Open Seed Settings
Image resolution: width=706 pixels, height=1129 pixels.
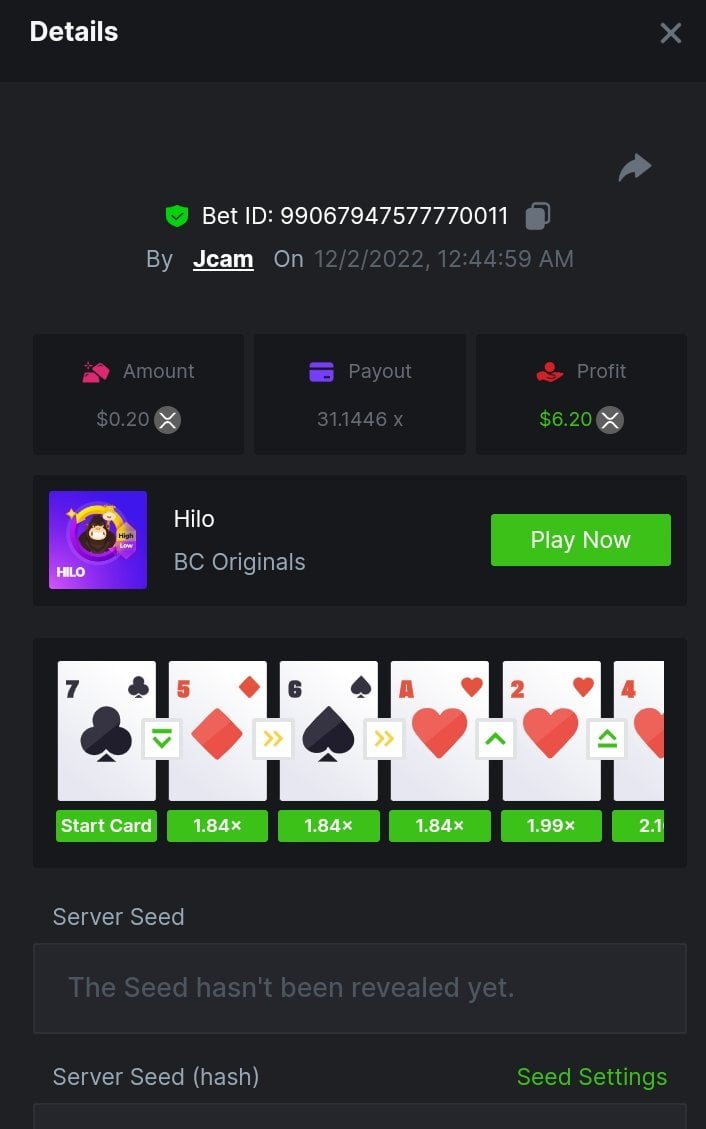click(591, 1077)
